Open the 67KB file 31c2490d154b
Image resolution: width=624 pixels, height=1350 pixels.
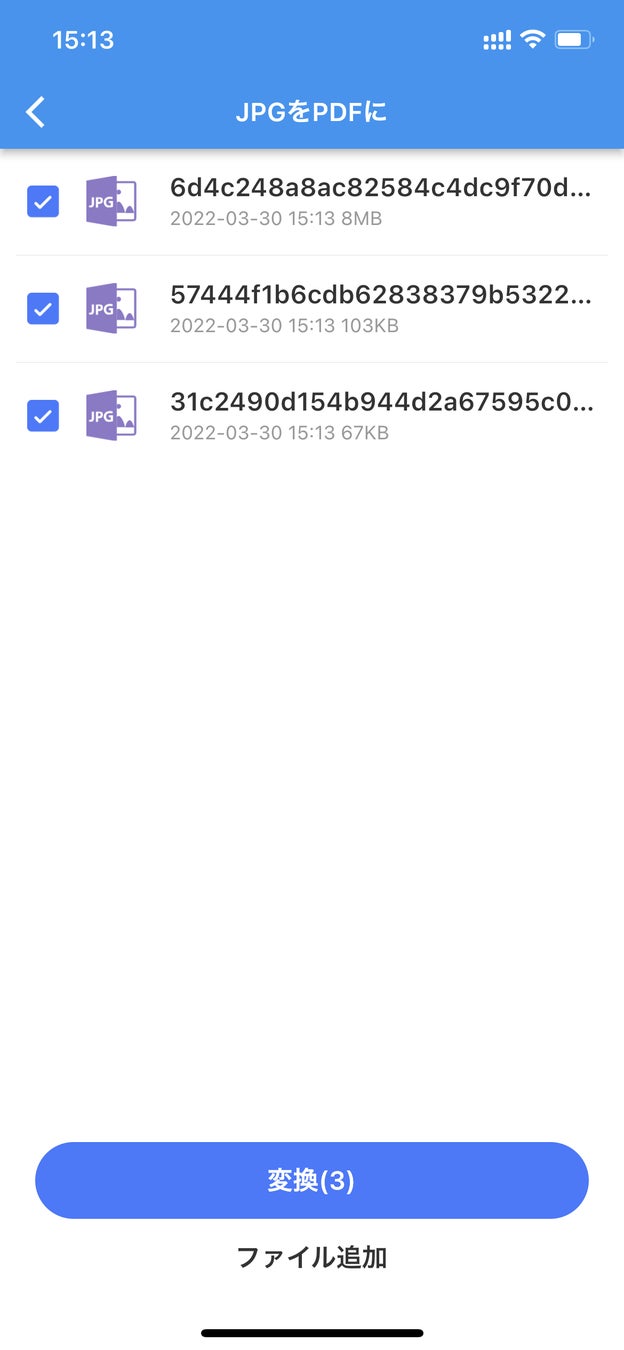(380, 415)
